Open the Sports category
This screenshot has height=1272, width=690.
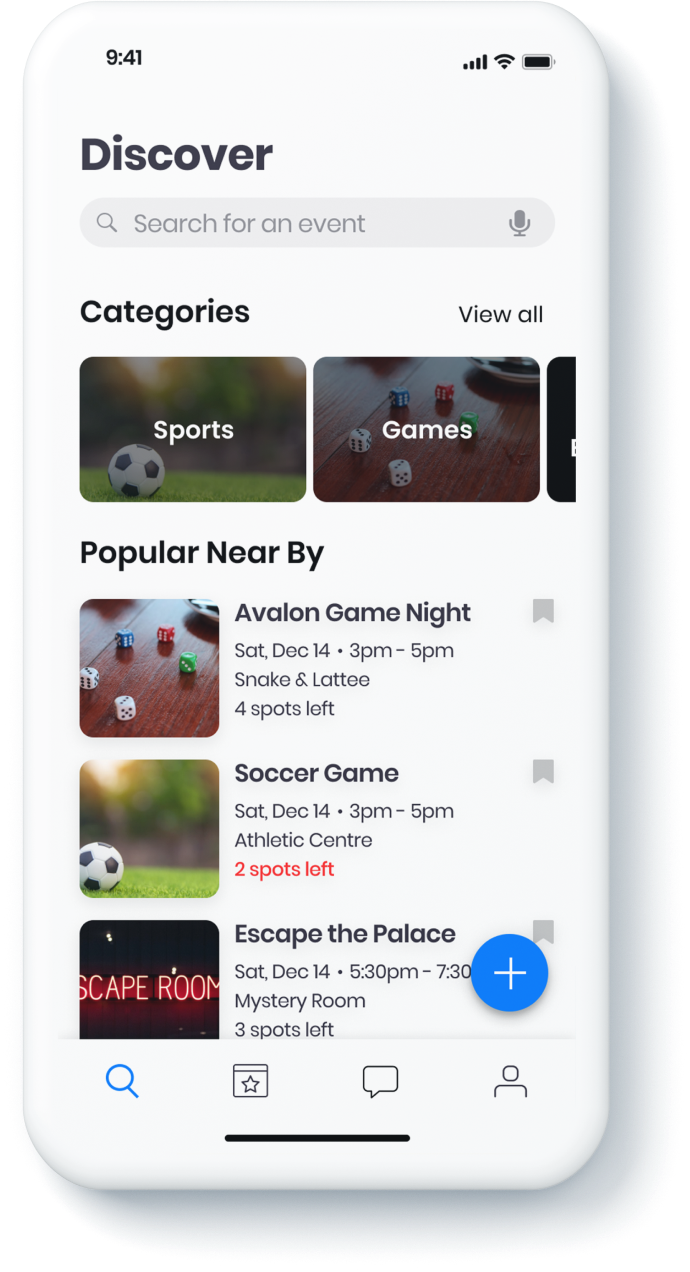[x=193, y=430]
